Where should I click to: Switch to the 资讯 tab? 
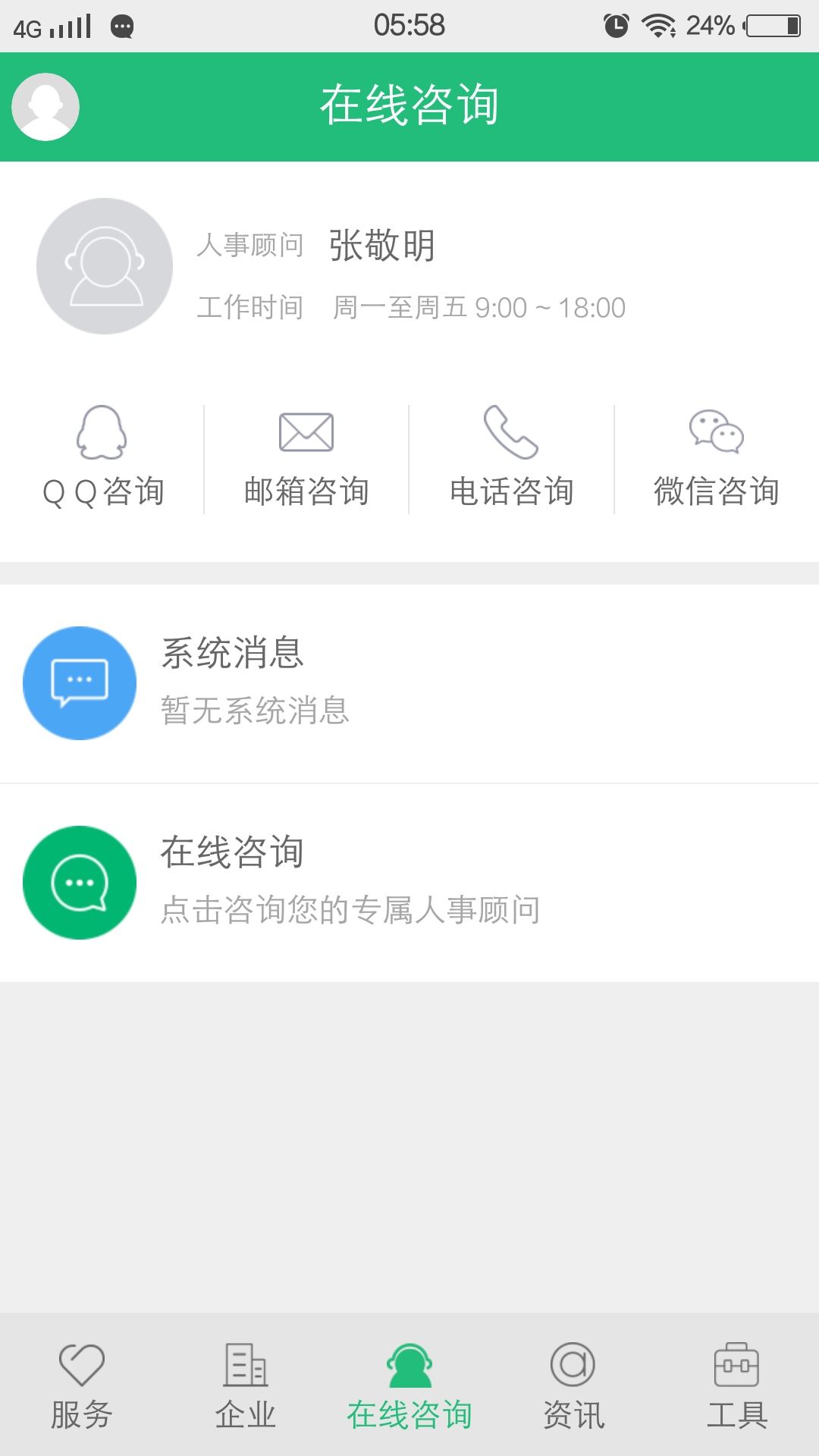[573, 1385]
